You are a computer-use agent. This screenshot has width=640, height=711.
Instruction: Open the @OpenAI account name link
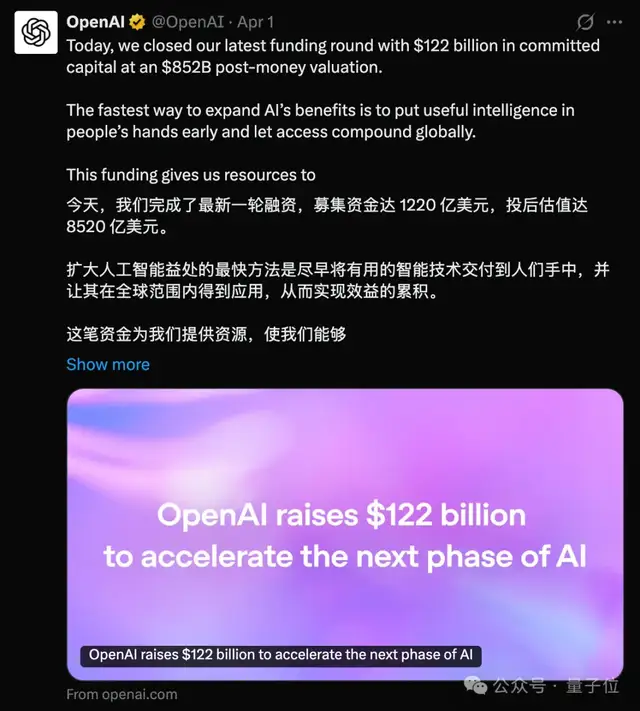(186, 21)
